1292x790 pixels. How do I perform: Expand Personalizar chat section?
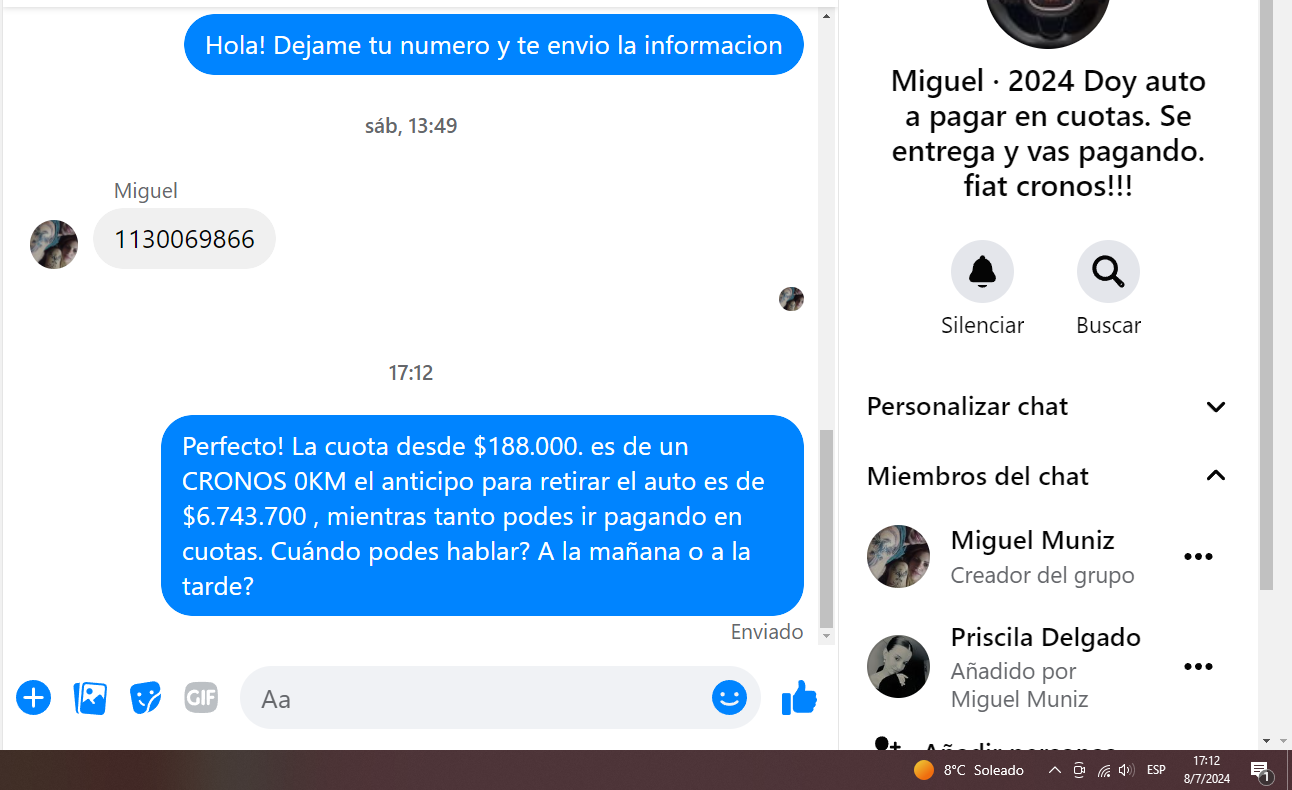click(x=1216, y=407)
